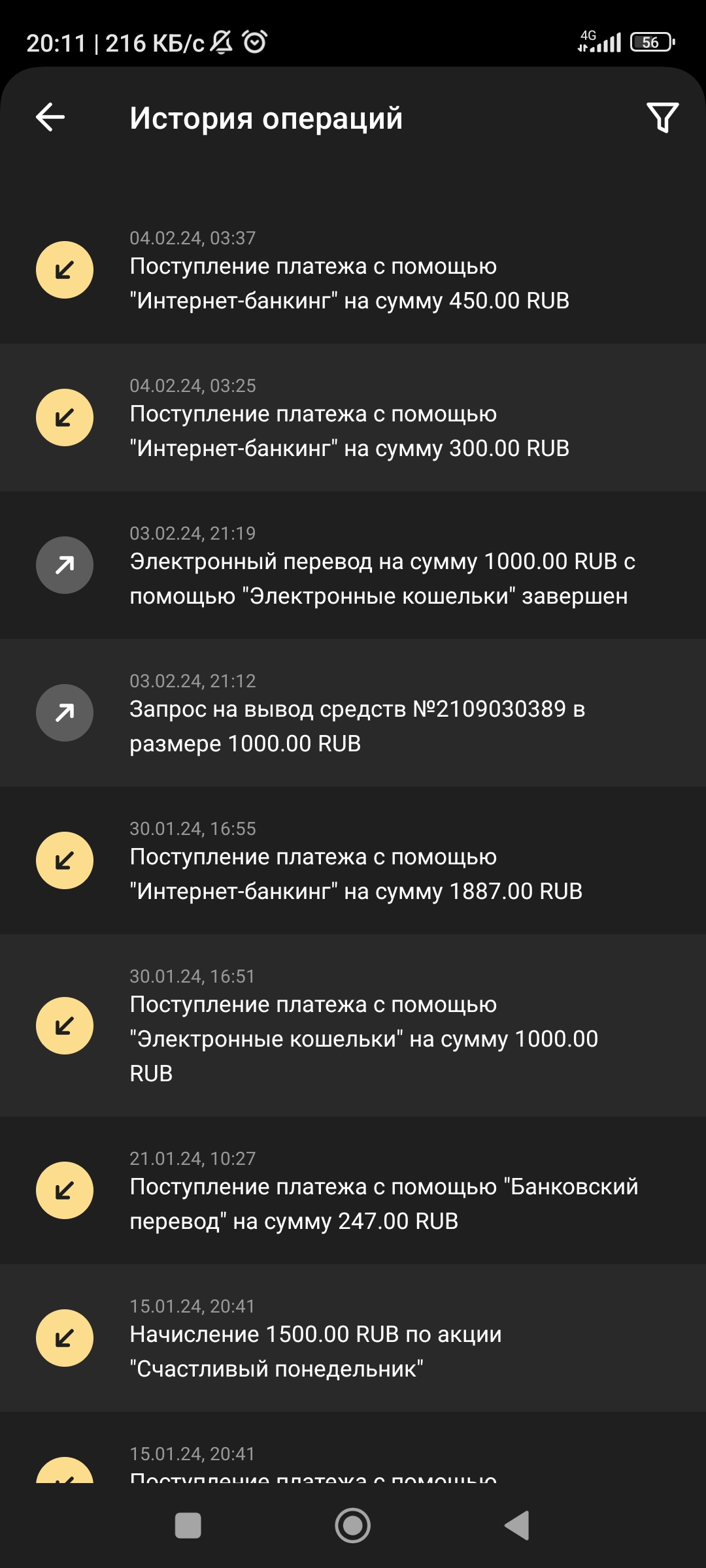Screen dimensions: 706x1568
Task: Open withdrawal request №2109030389
Action: pyautogui.click(x=353, y=713)
